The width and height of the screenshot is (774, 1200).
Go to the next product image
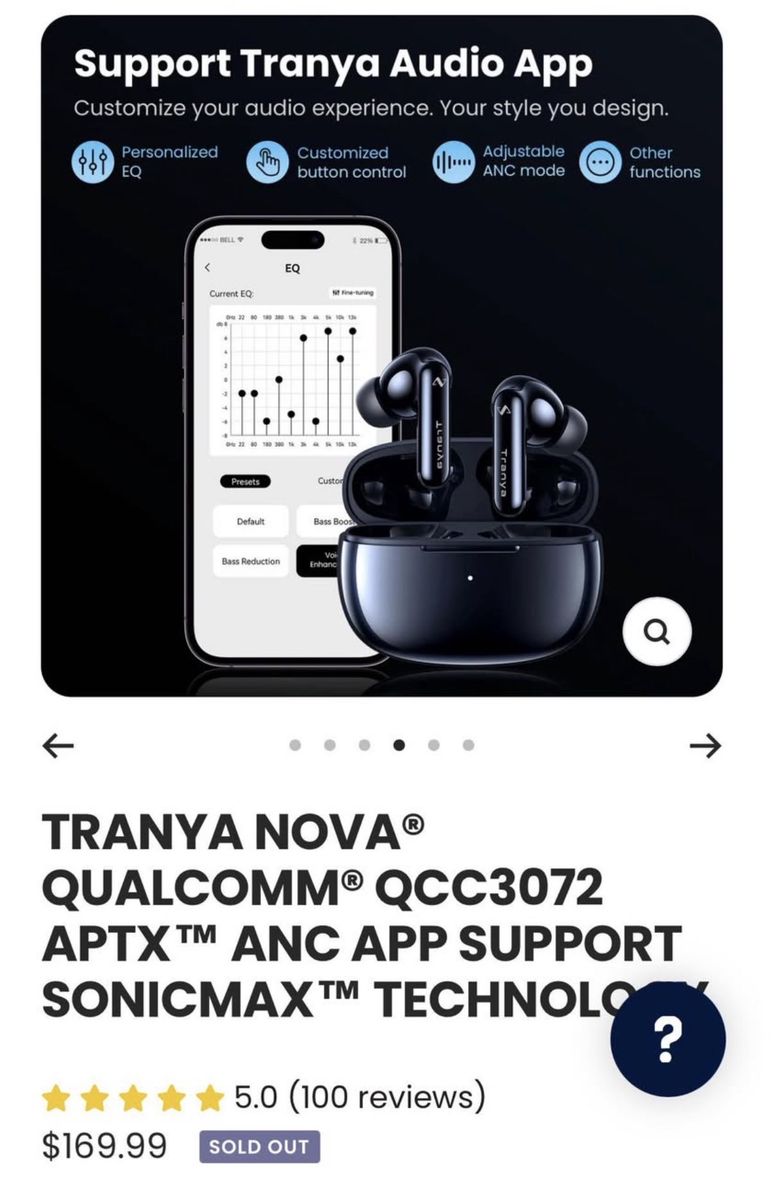click(706, 745)
